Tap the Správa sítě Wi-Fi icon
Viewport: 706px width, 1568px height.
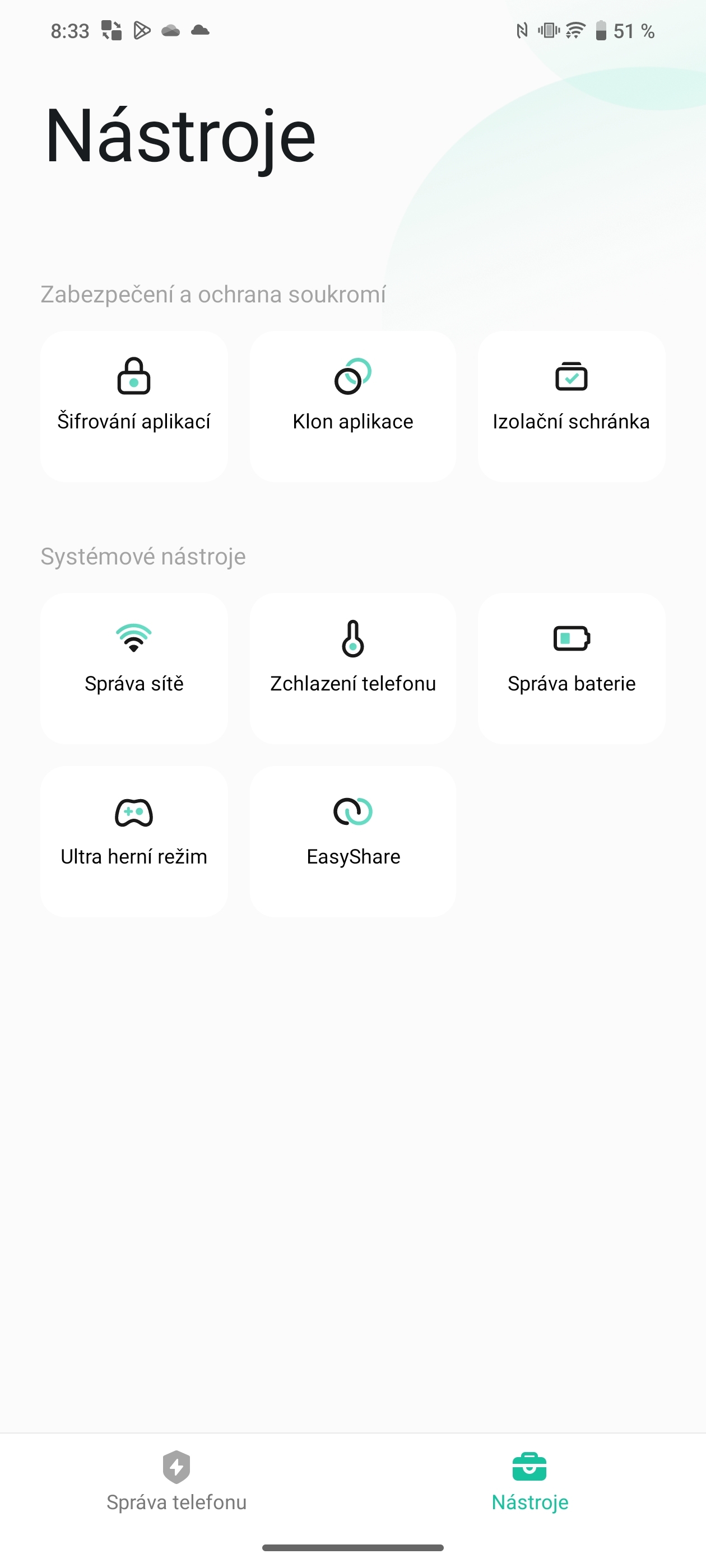pyautogui.click(x=133, y=639)
